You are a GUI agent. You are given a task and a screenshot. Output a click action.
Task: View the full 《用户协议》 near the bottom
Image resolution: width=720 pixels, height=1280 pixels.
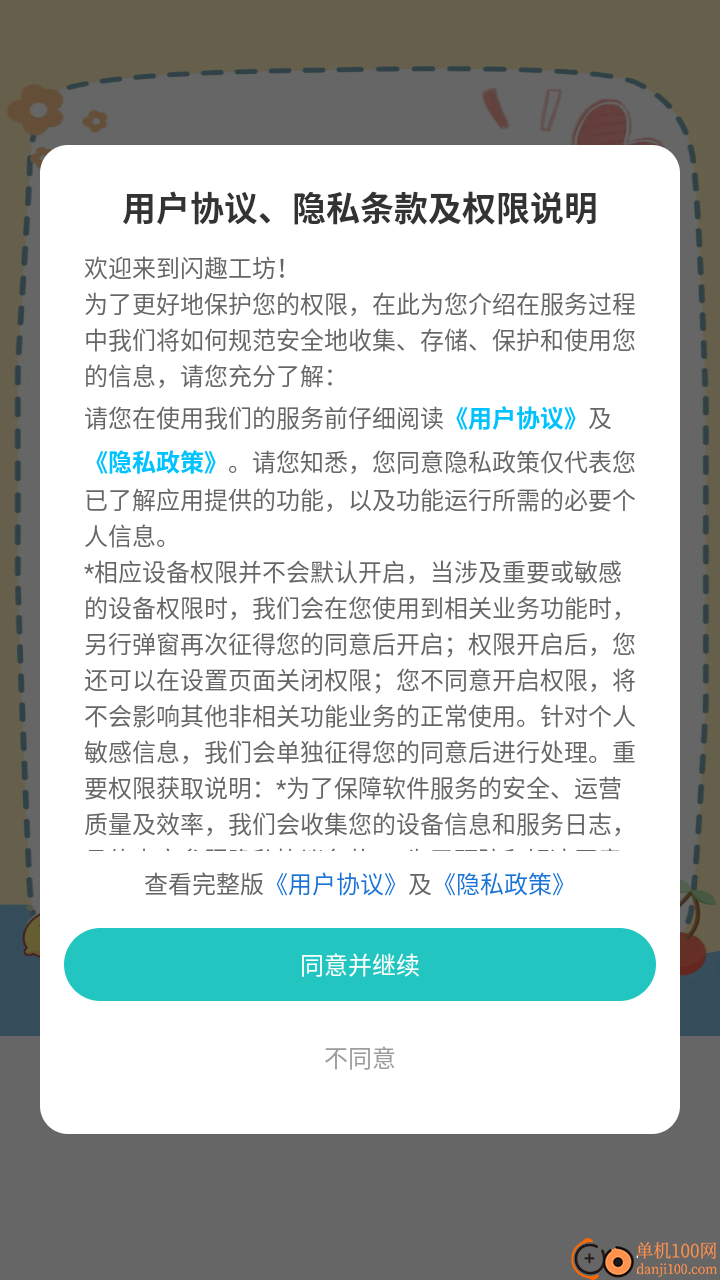tap(338, 885)
